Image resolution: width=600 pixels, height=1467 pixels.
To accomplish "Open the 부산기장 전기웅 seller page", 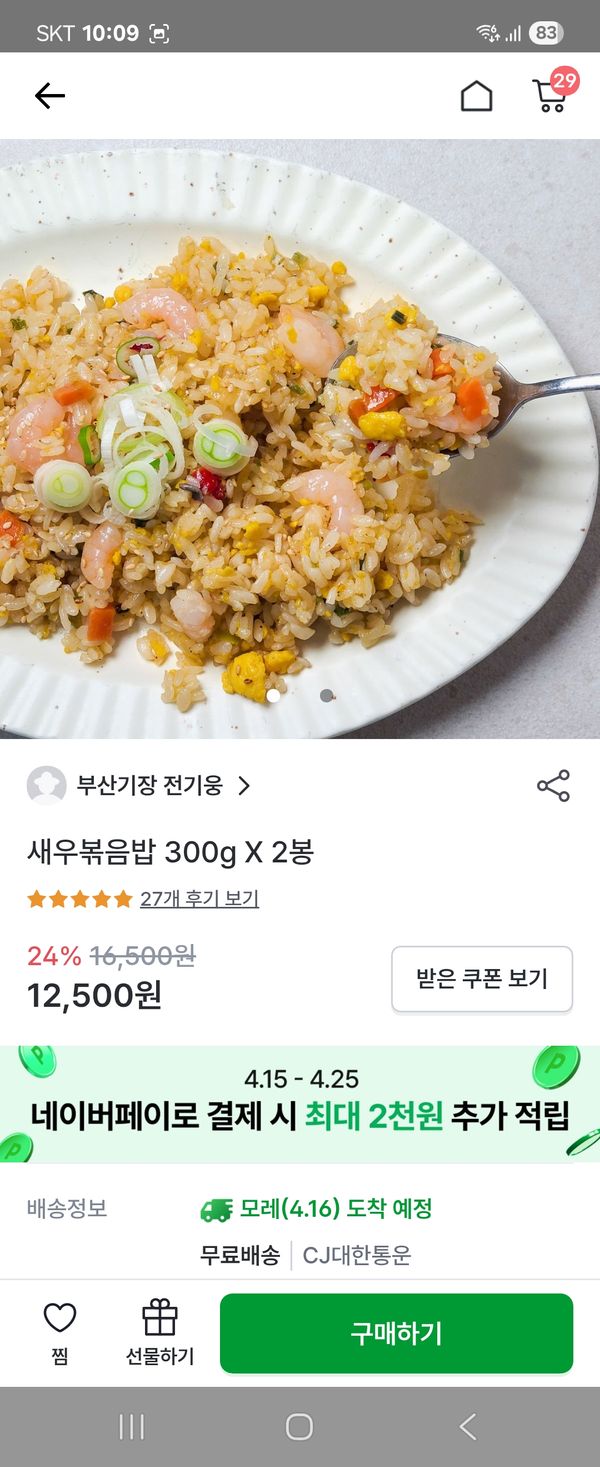I will [x=150, y=786].
